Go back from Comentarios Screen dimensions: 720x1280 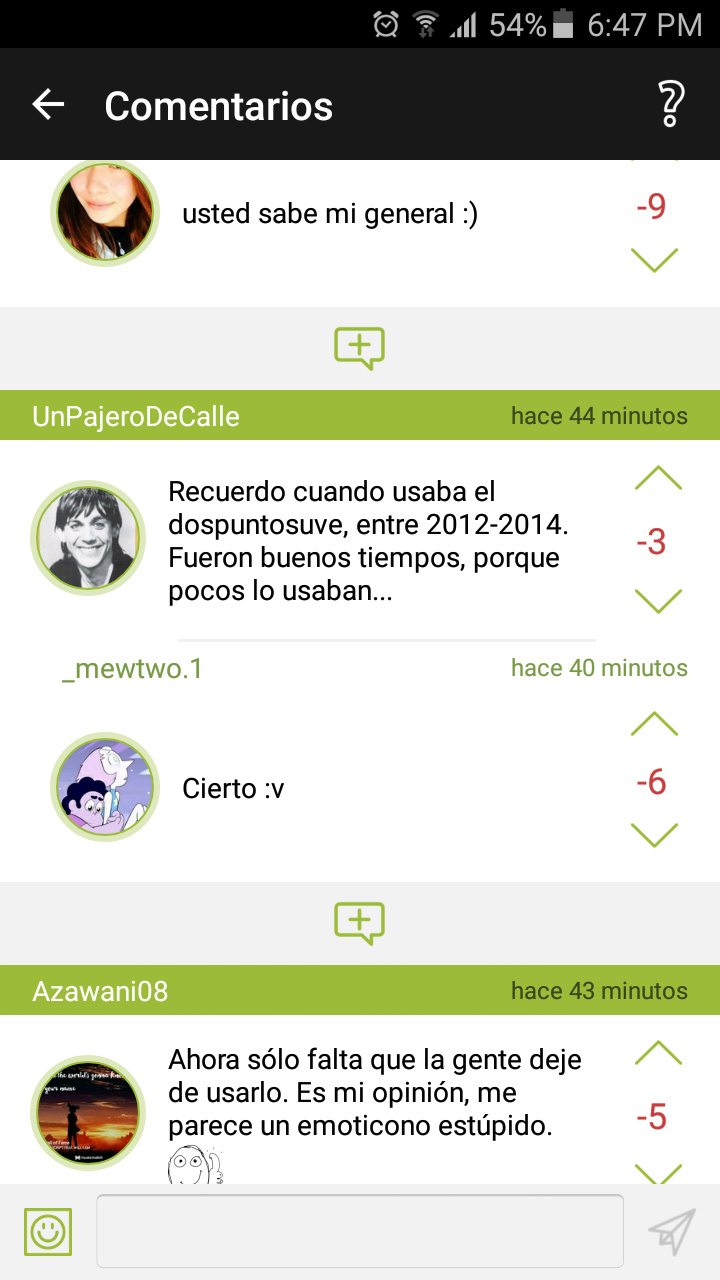[48, 105]
